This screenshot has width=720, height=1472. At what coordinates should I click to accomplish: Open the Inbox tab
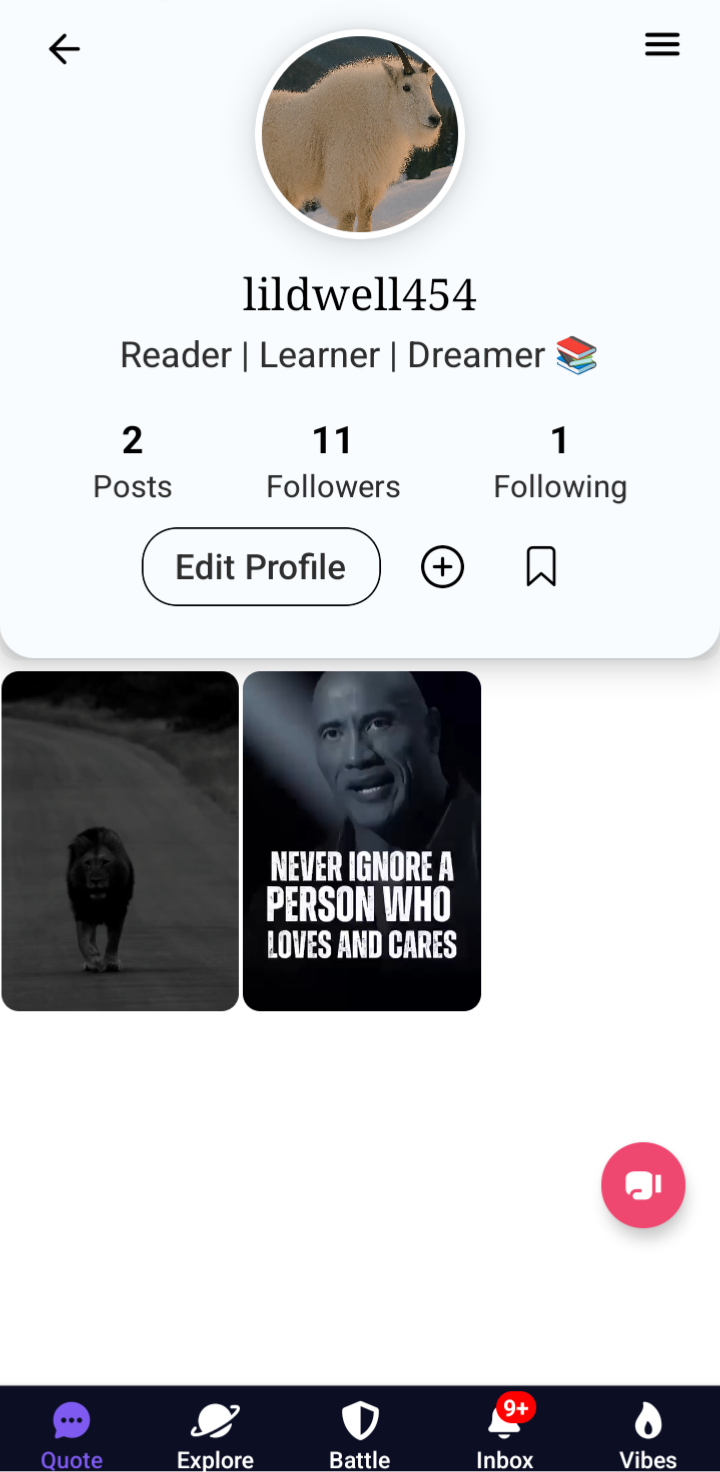click(505, 1433)
